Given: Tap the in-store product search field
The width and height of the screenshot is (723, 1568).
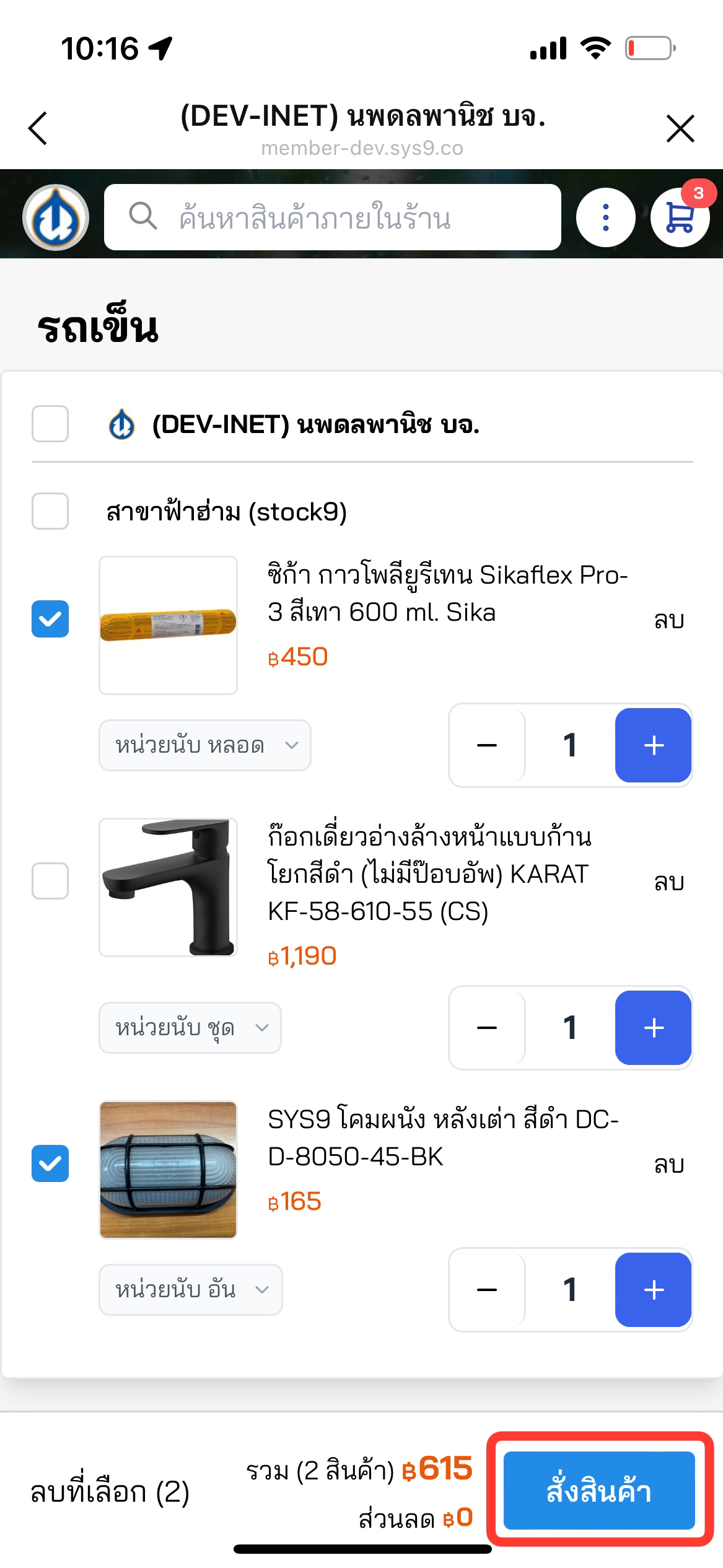Looking at the screenshot, I should 332,217.
